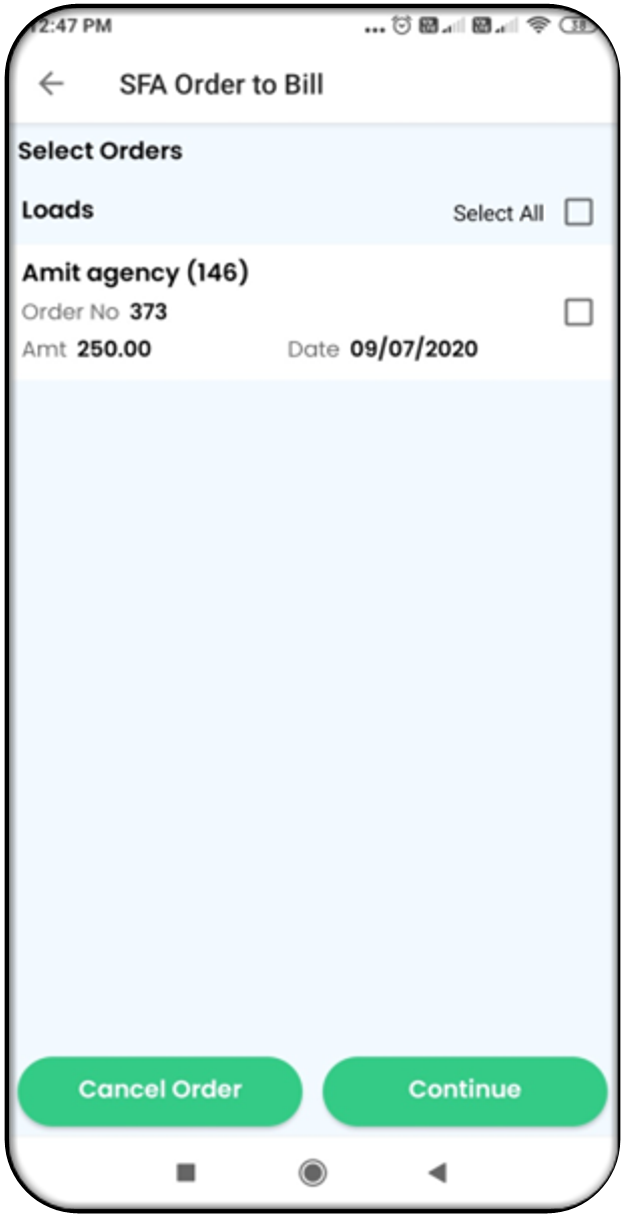Tap Continue to proceed with billing
The height and width of the screenshot is (1219, 626).
pos(465,1090)
